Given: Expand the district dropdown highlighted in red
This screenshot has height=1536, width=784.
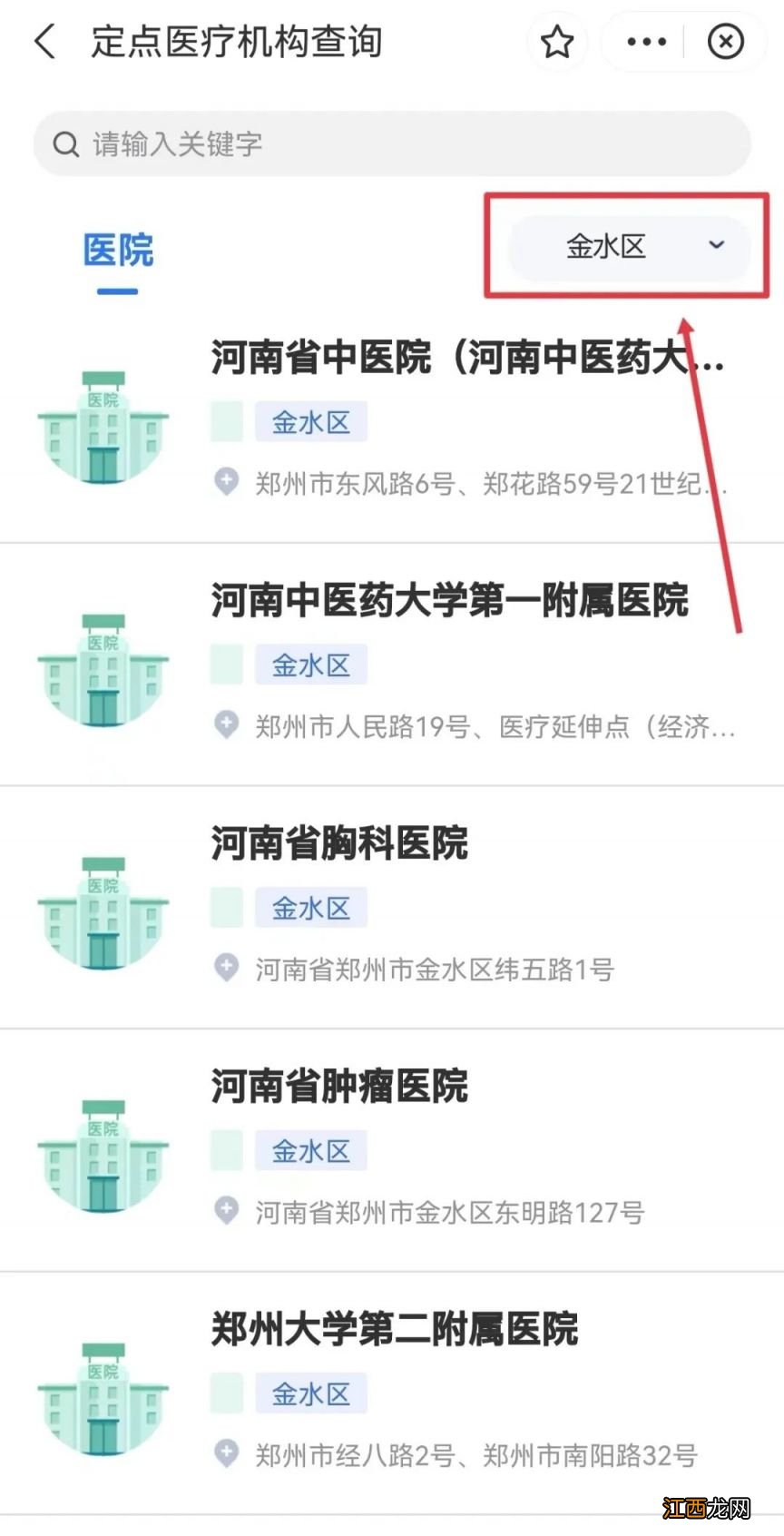Looking at the screenshot, I should tap(626, 246).
